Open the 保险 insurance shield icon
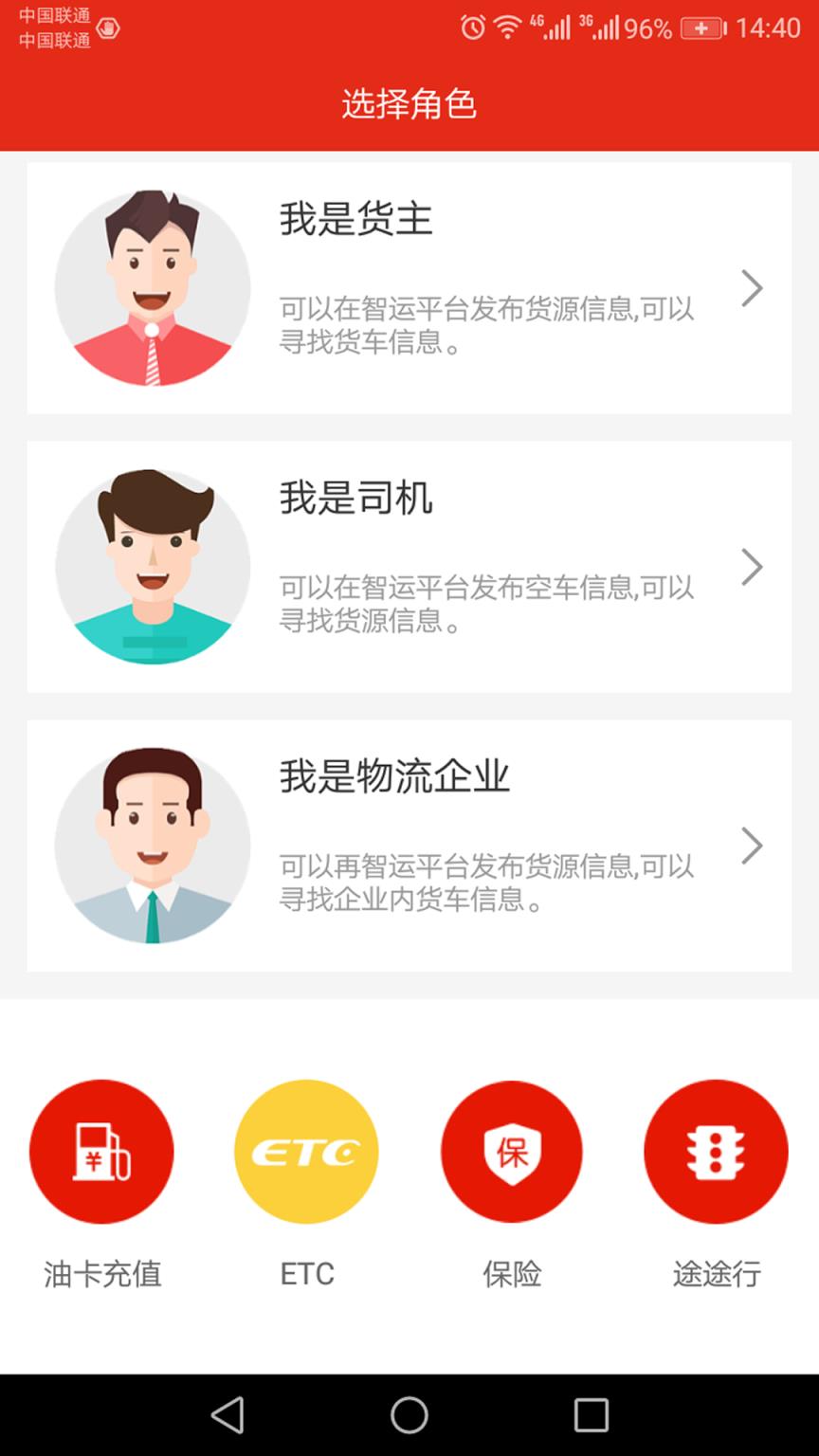Viewport: 819px width, 1456px height. point(511,1150)
